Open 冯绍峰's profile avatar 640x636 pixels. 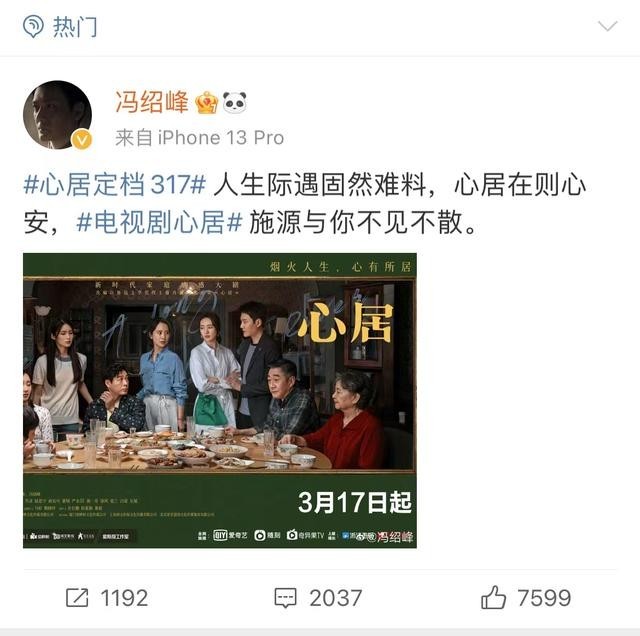[57, 116]
